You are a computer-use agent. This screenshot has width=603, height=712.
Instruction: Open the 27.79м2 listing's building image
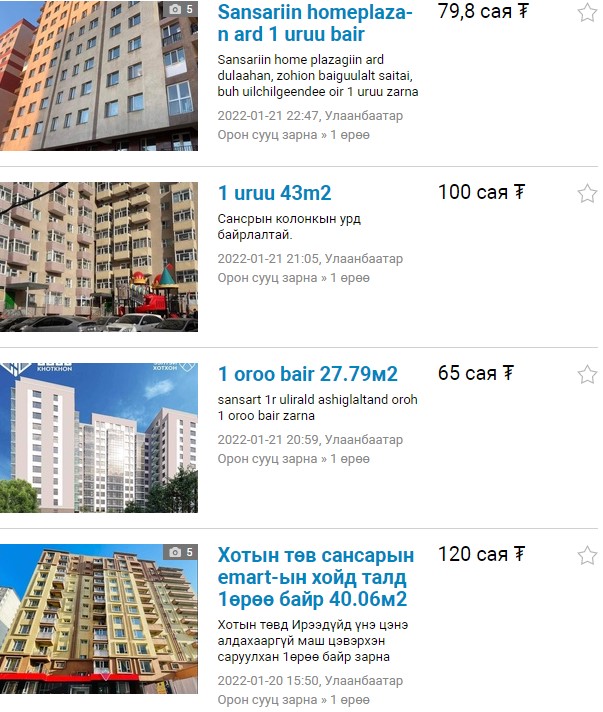[x=99, y=437]
